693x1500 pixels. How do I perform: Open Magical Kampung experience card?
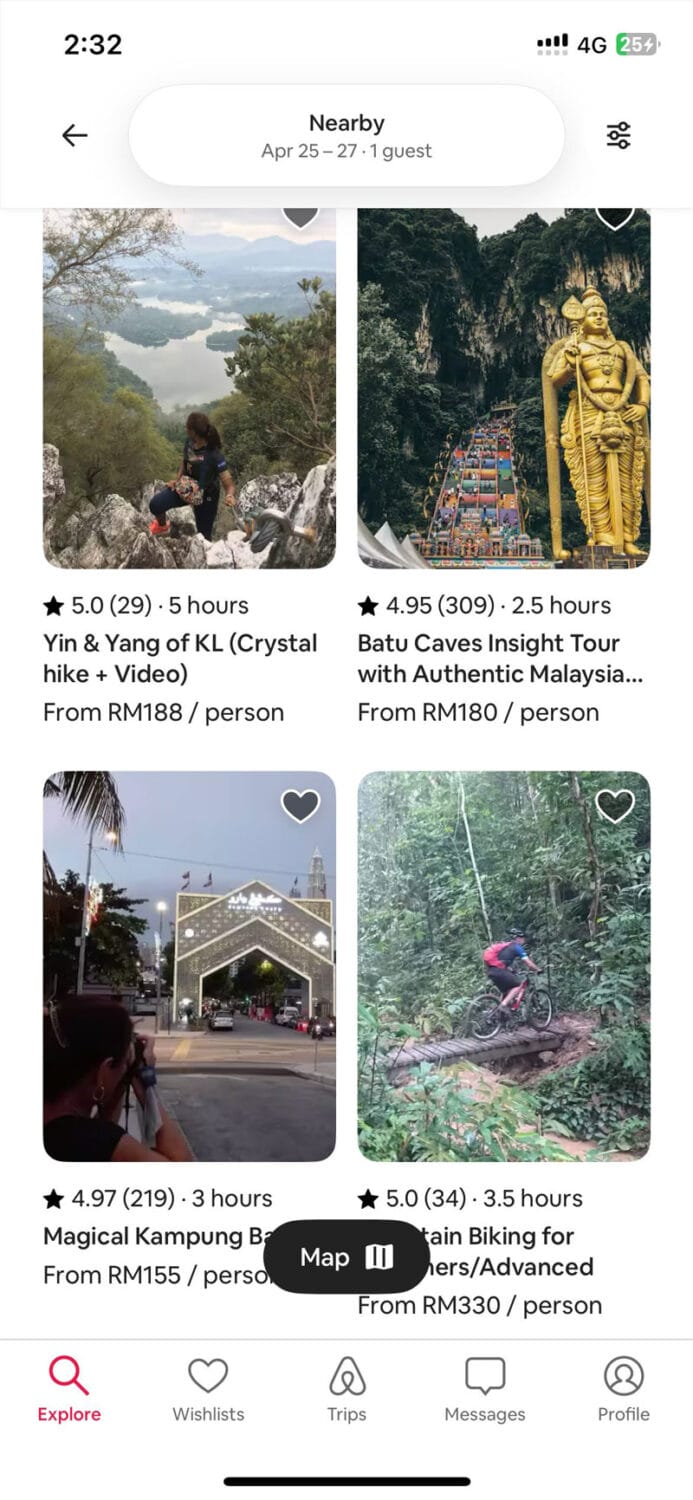pos(189,965)
